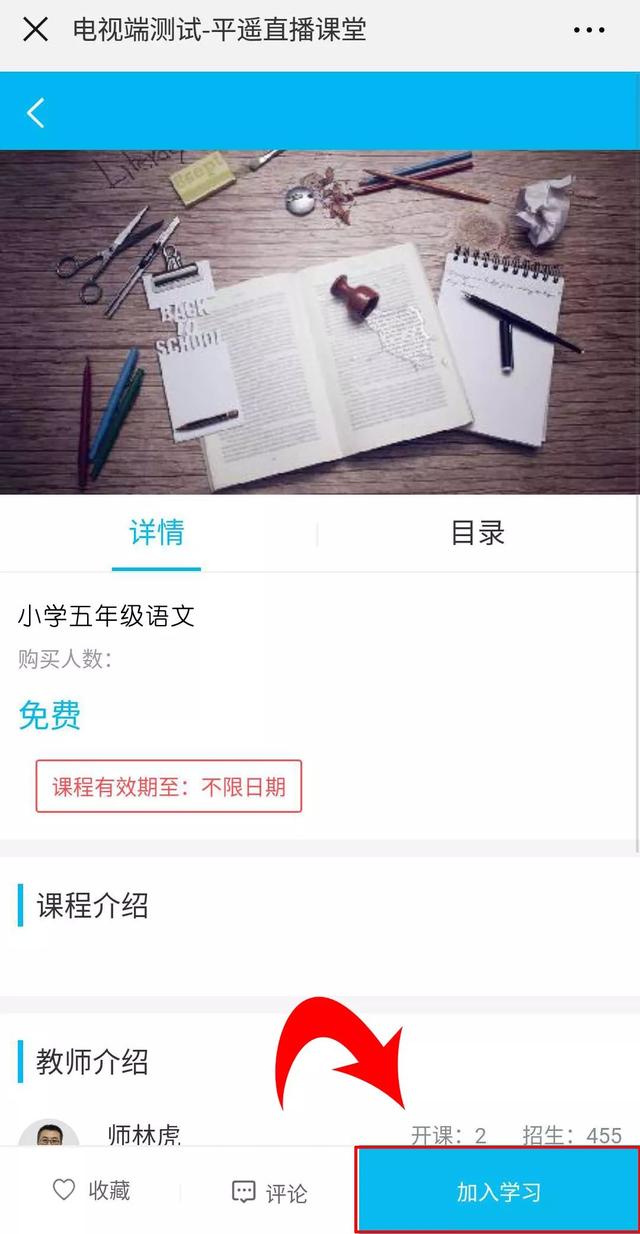Open teacher 师林虎's profile

(144, 1134)
